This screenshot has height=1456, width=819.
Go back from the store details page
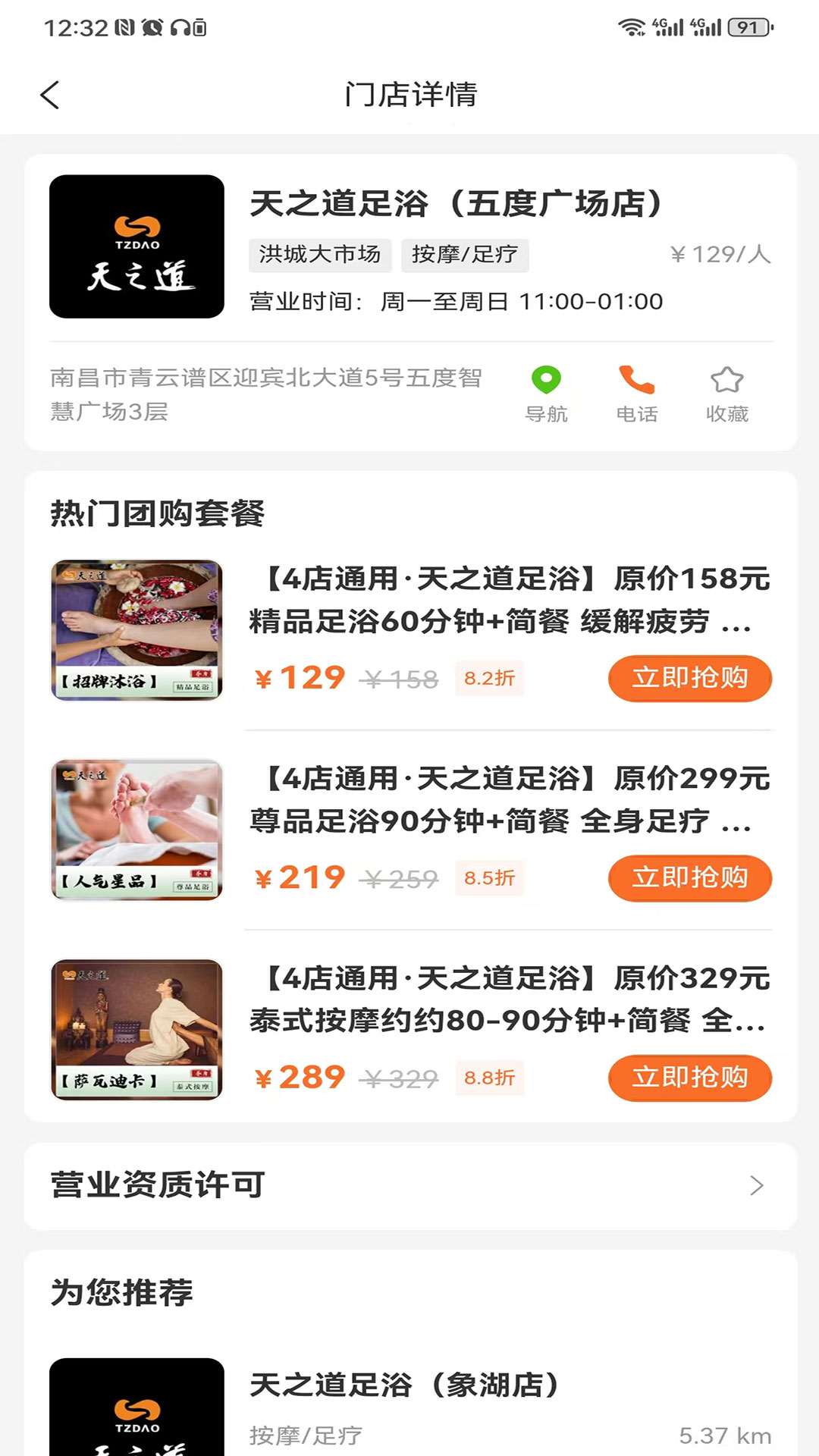(50, 96)
